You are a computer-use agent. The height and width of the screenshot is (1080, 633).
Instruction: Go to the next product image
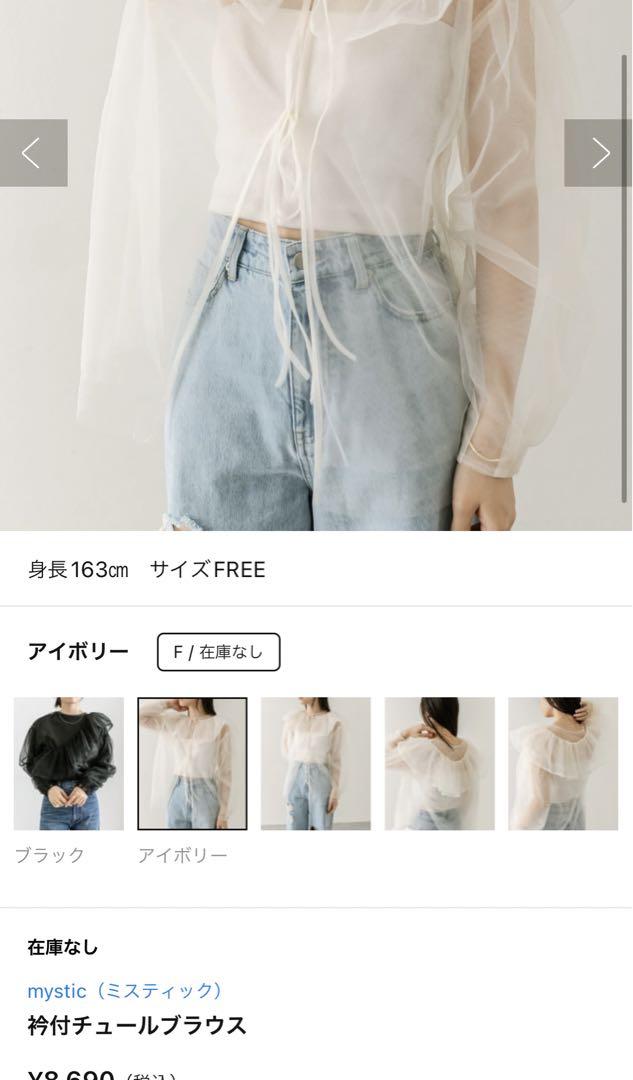[x=599, y=153]
